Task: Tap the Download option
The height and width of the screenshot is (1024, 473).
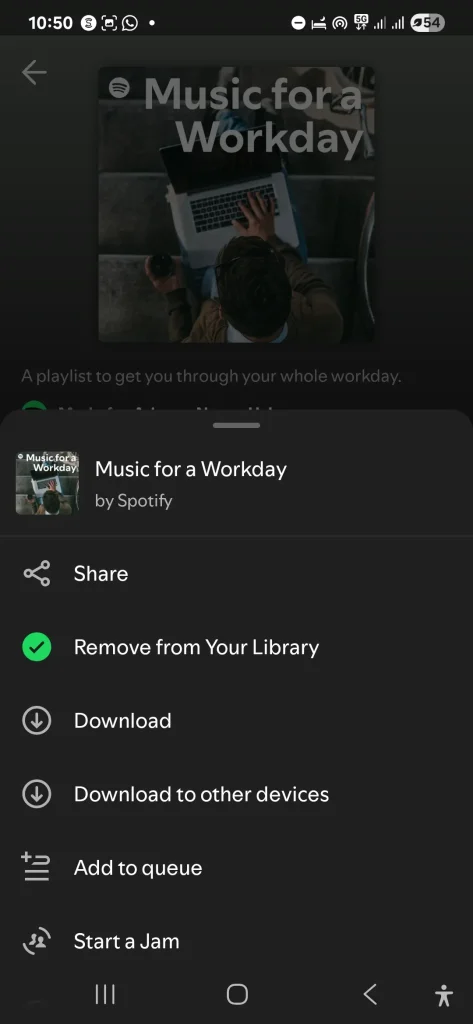Action: coord(236,720)
